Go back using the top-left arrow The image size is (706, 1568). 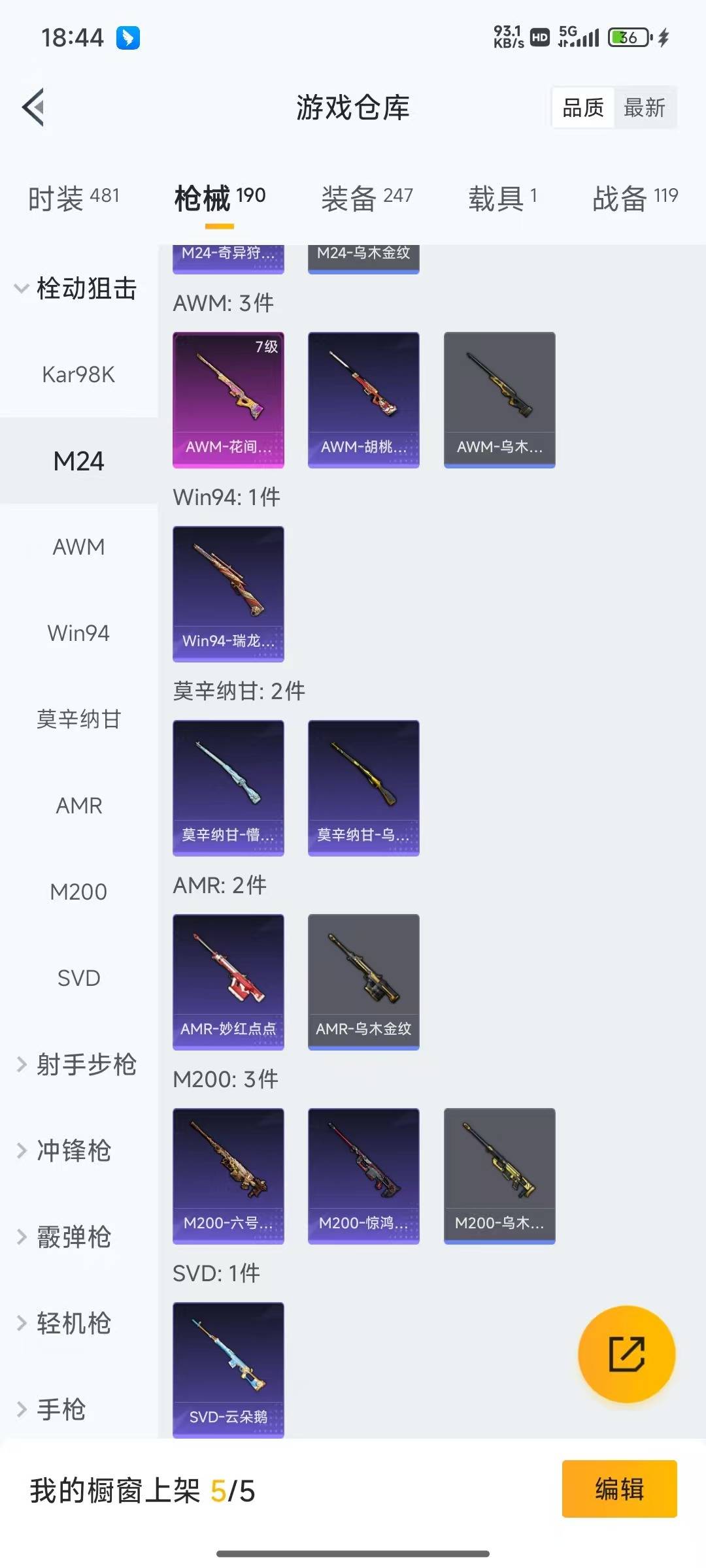point(34,107)
